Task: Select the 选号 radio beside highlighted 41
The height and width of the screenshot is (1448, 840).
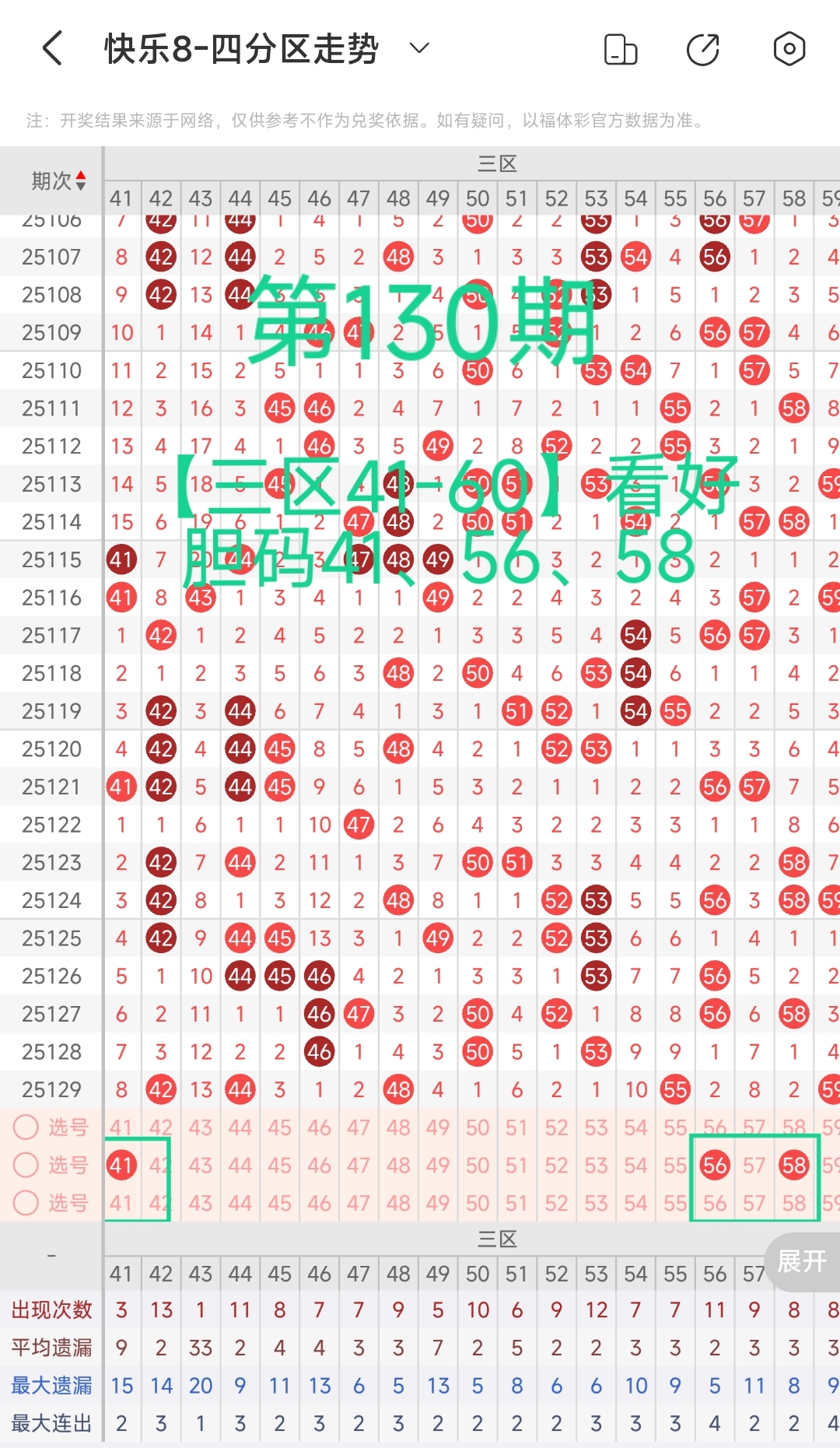Action: click(x=26, y=1165)
